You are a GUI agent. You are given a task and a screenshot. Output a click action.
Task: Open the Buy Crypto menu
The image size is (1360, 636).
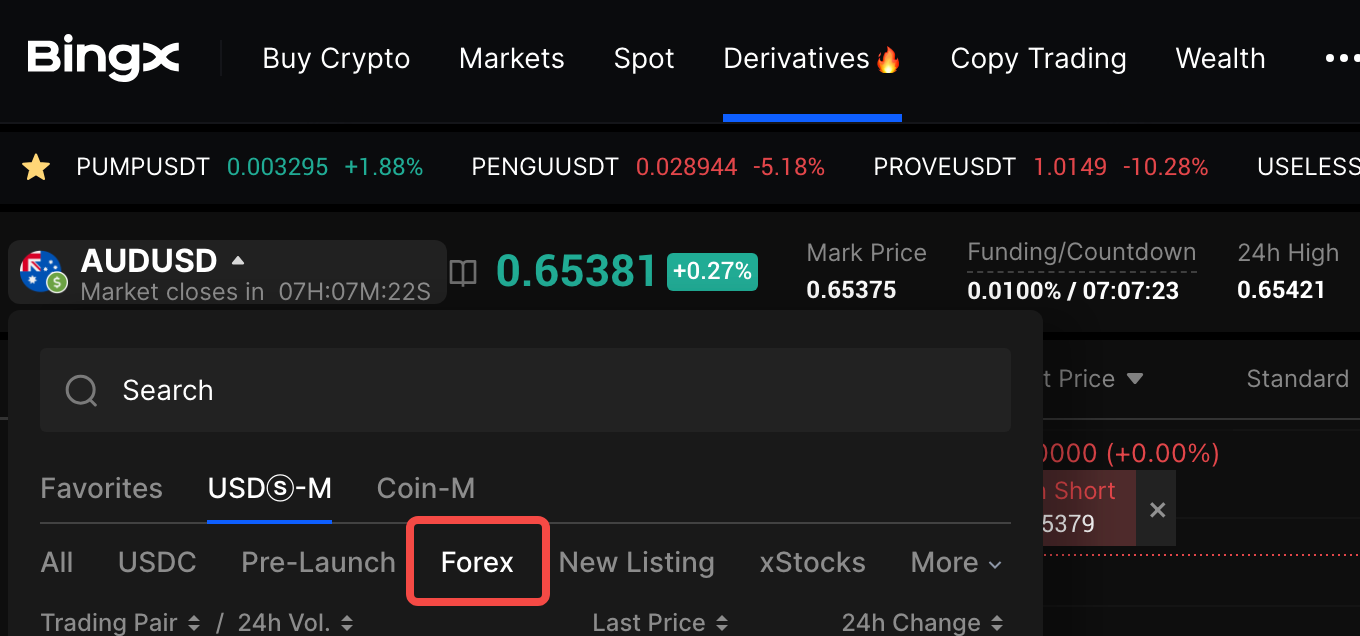point(336,59)
